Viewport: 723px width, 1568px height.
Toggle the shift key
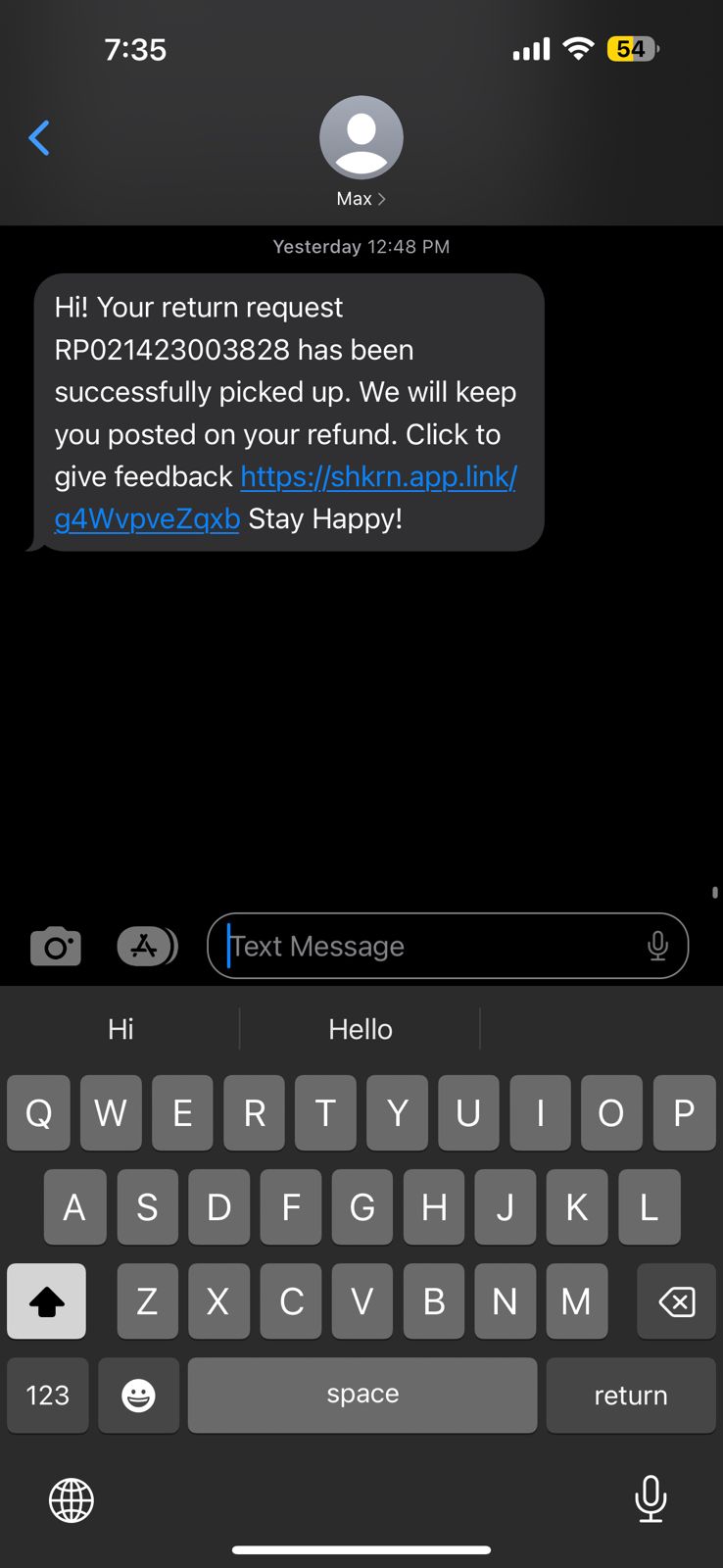point(46,1301)
